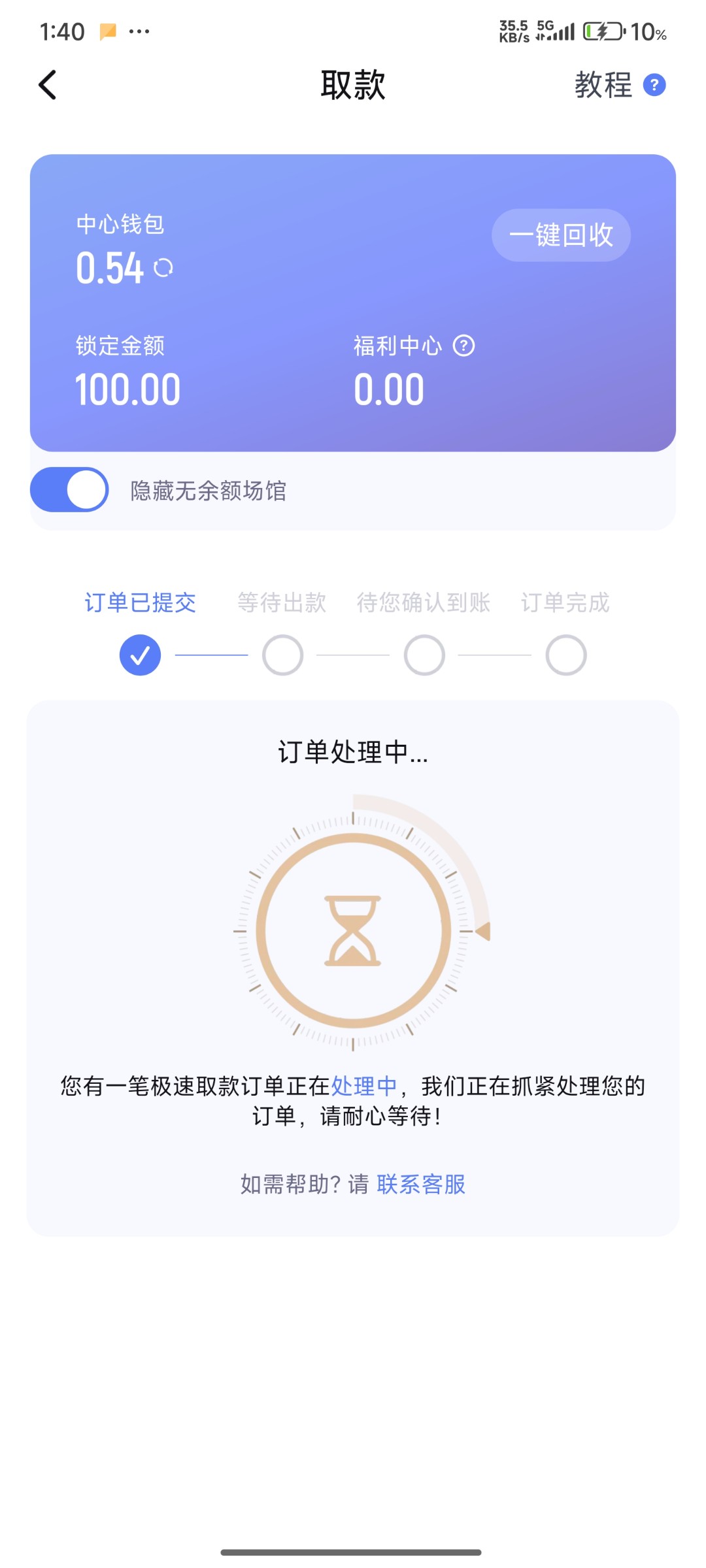Open the 教程 tutorial menu item
This screenshot has width=706, height=1568.
[605, 84]
